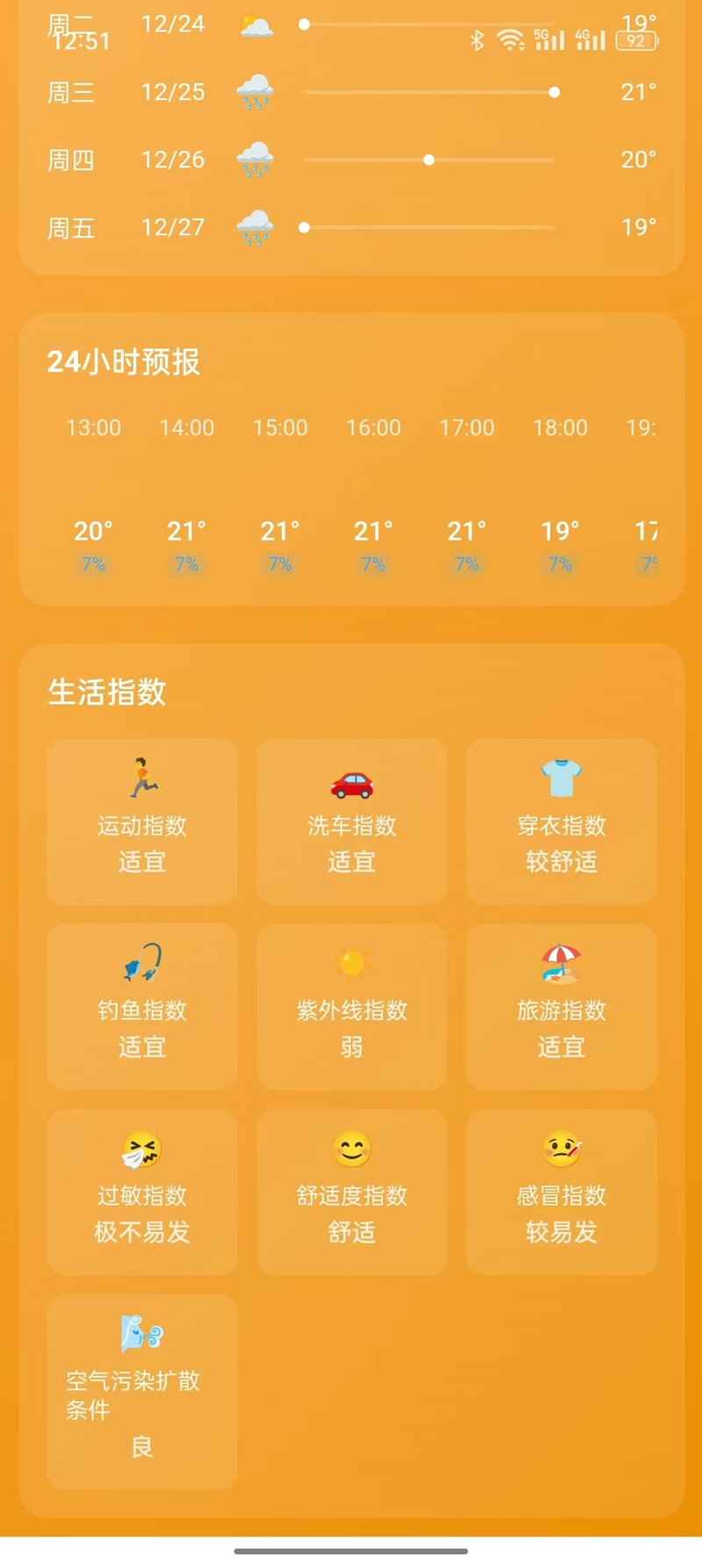
Task: Open the 感冒指数 card
Action: [x=561, y=1192]
